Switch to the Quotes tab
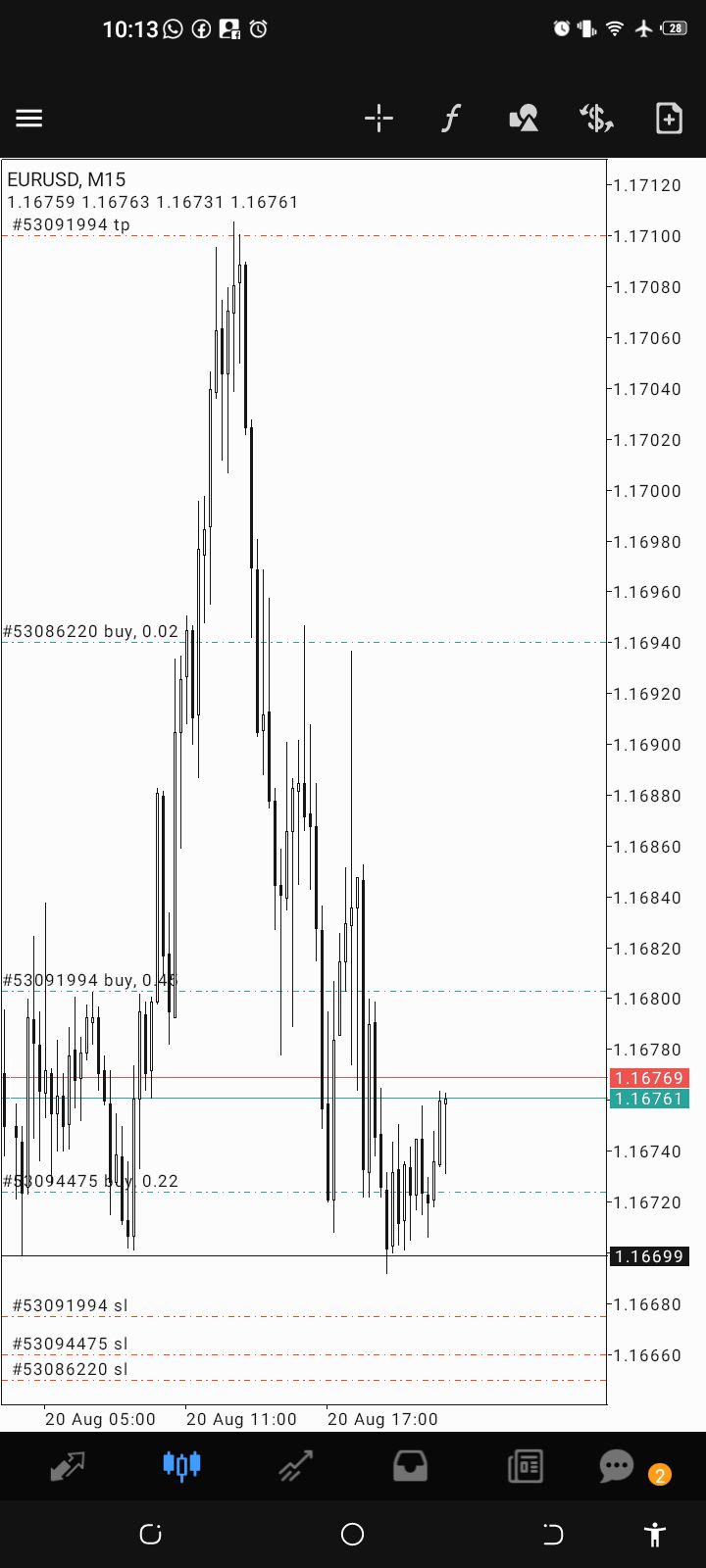Screen dimensions: 706x1568 click(x=67, y=1466)
